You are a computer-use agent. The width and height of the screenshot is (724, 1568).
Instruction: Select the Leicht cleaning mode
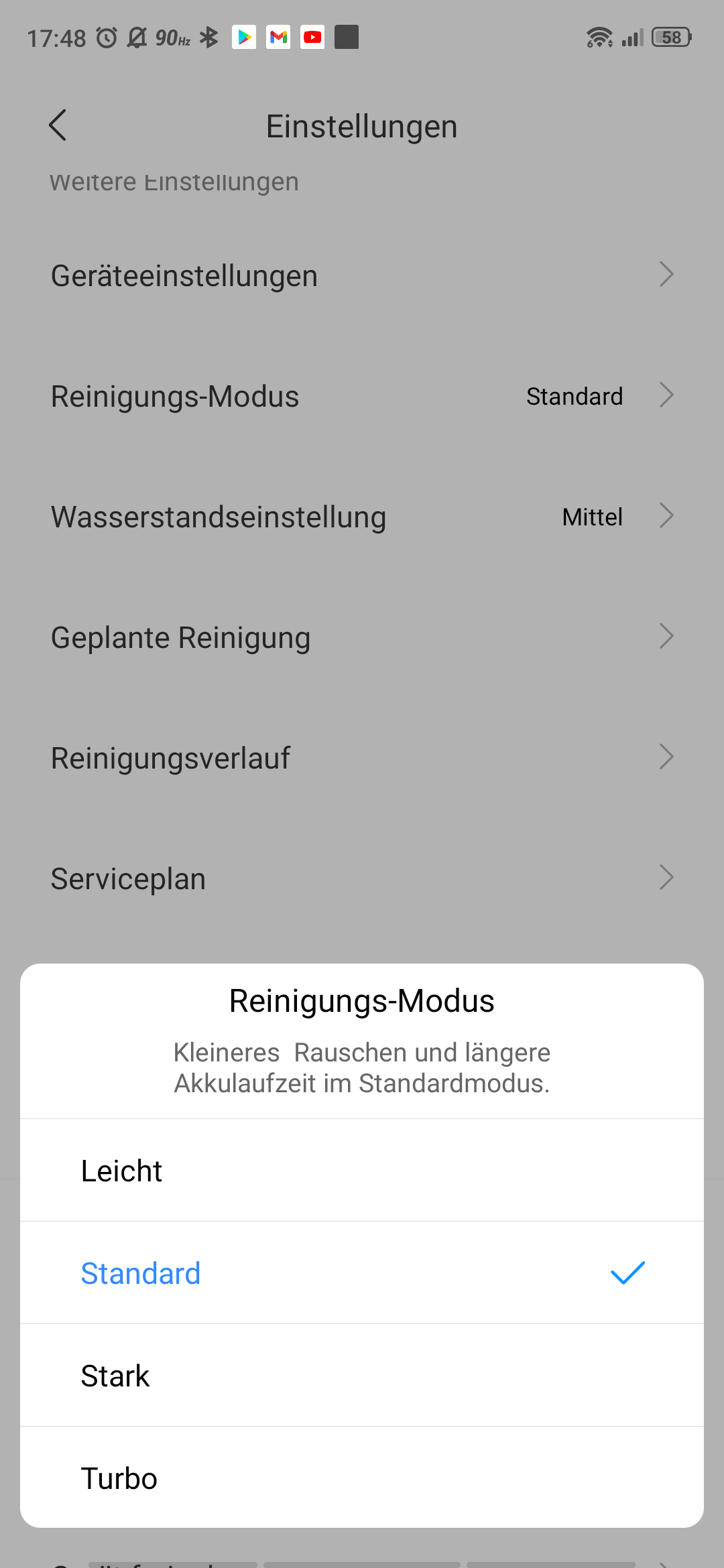pyautogui.click(x=362, y=1170)
